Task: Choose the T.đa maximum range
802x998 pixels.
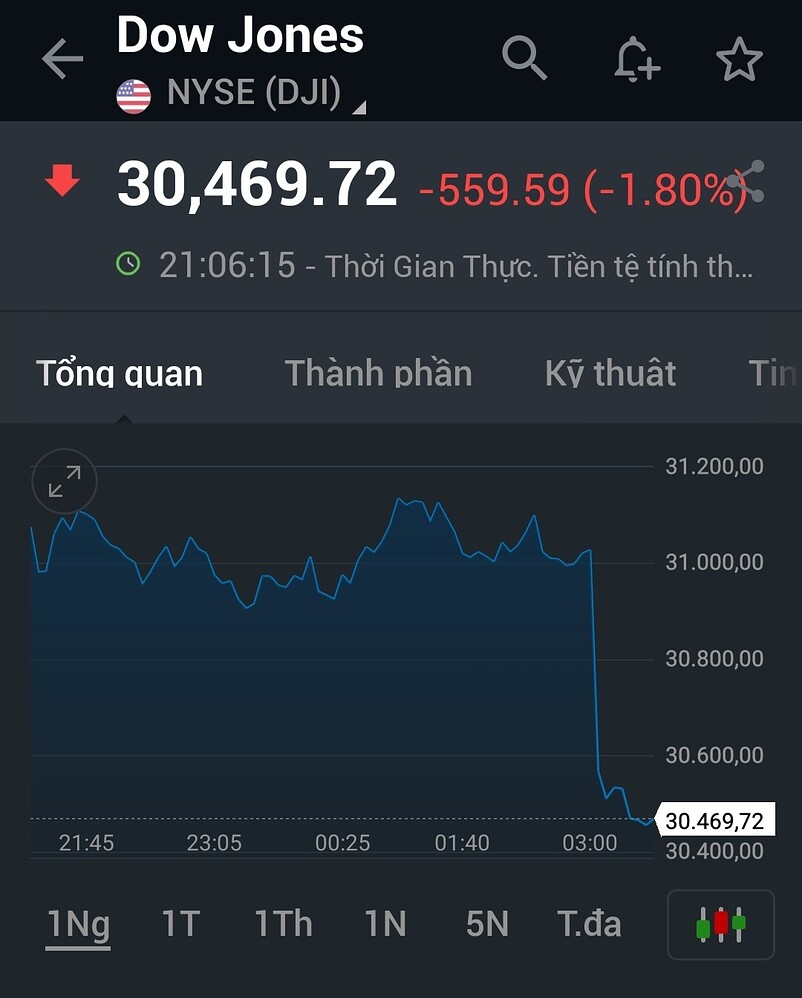Action: click(x=589, y=924)
